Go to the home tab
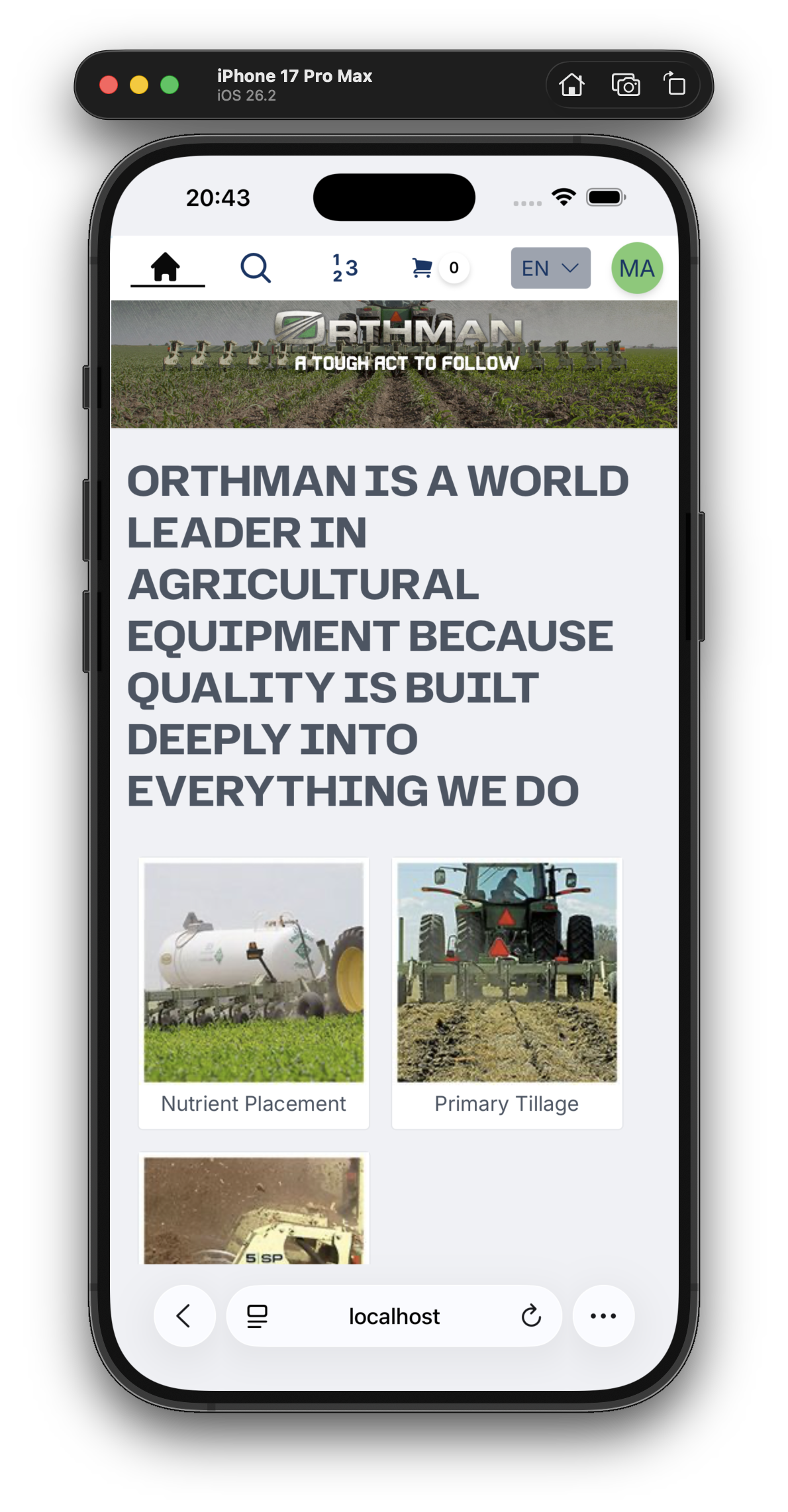This screenshot has height=1512, width=788. 166,268
